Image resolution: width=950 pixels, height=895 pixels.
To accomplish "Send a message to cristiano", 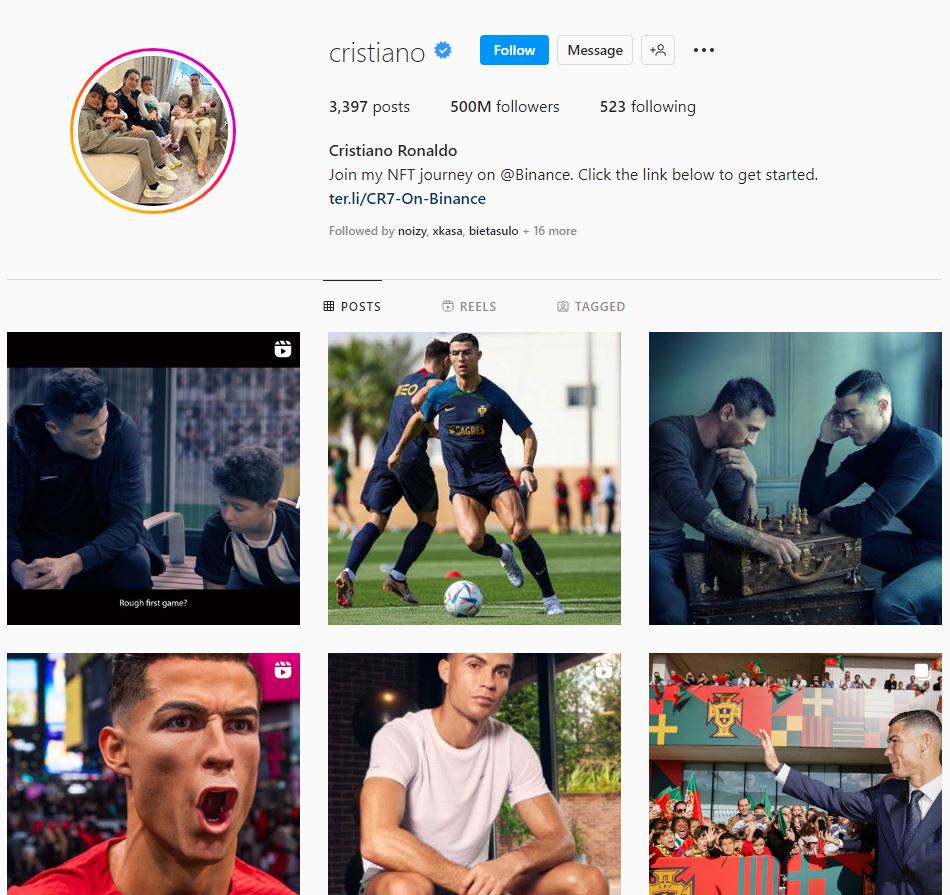I will click(595, 50).
